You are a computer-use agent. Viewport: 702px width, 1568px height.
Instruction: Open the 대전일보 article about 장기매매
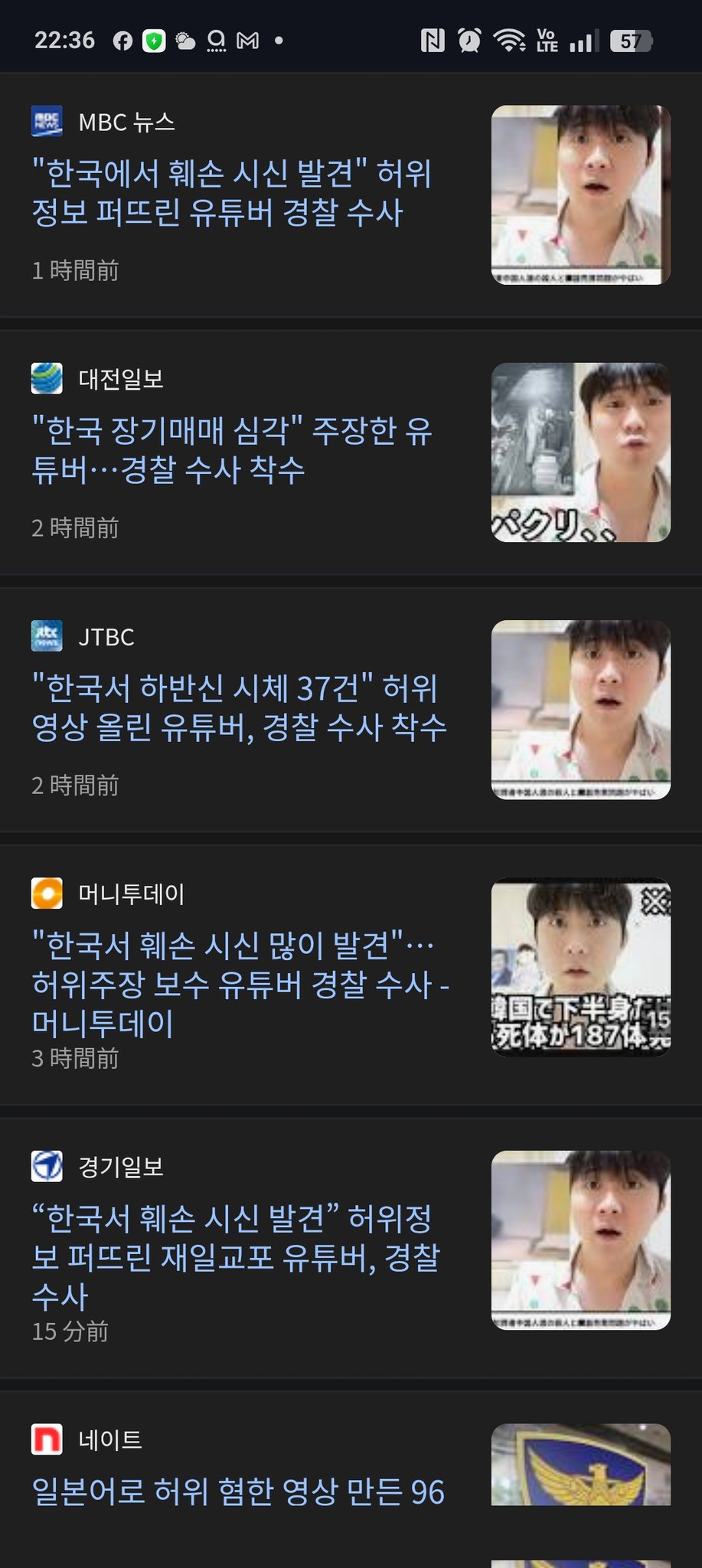pyautogui.click(x=231, y=450)
